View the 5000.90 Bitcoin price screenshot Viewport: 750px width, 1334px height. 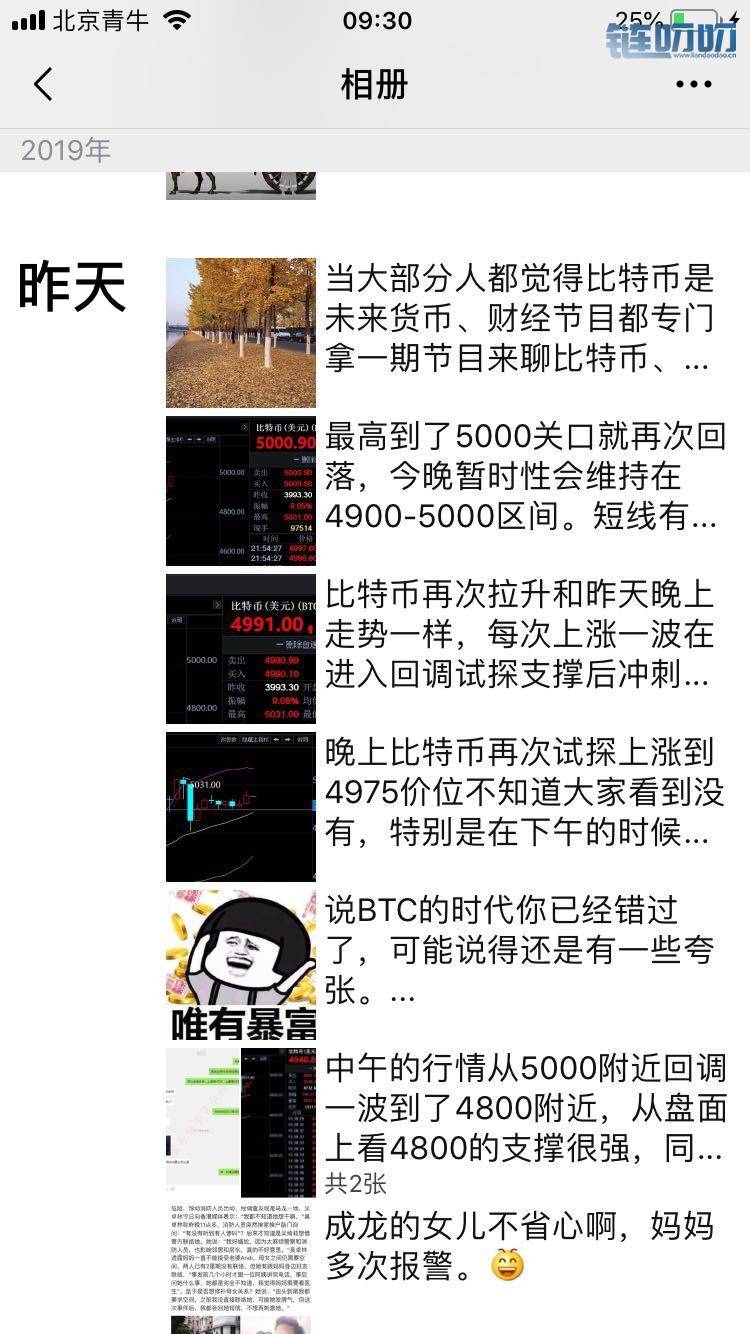pyautogui.click(x=241, y=491)
